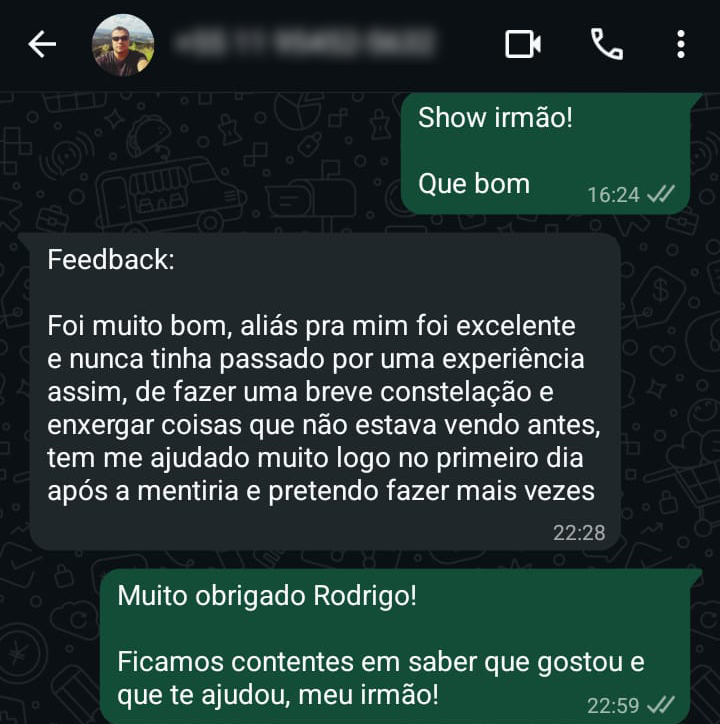This screenshot has width=720, height=724.
Task: Start a voice call with this contact
Action: [x=607, y=44]
